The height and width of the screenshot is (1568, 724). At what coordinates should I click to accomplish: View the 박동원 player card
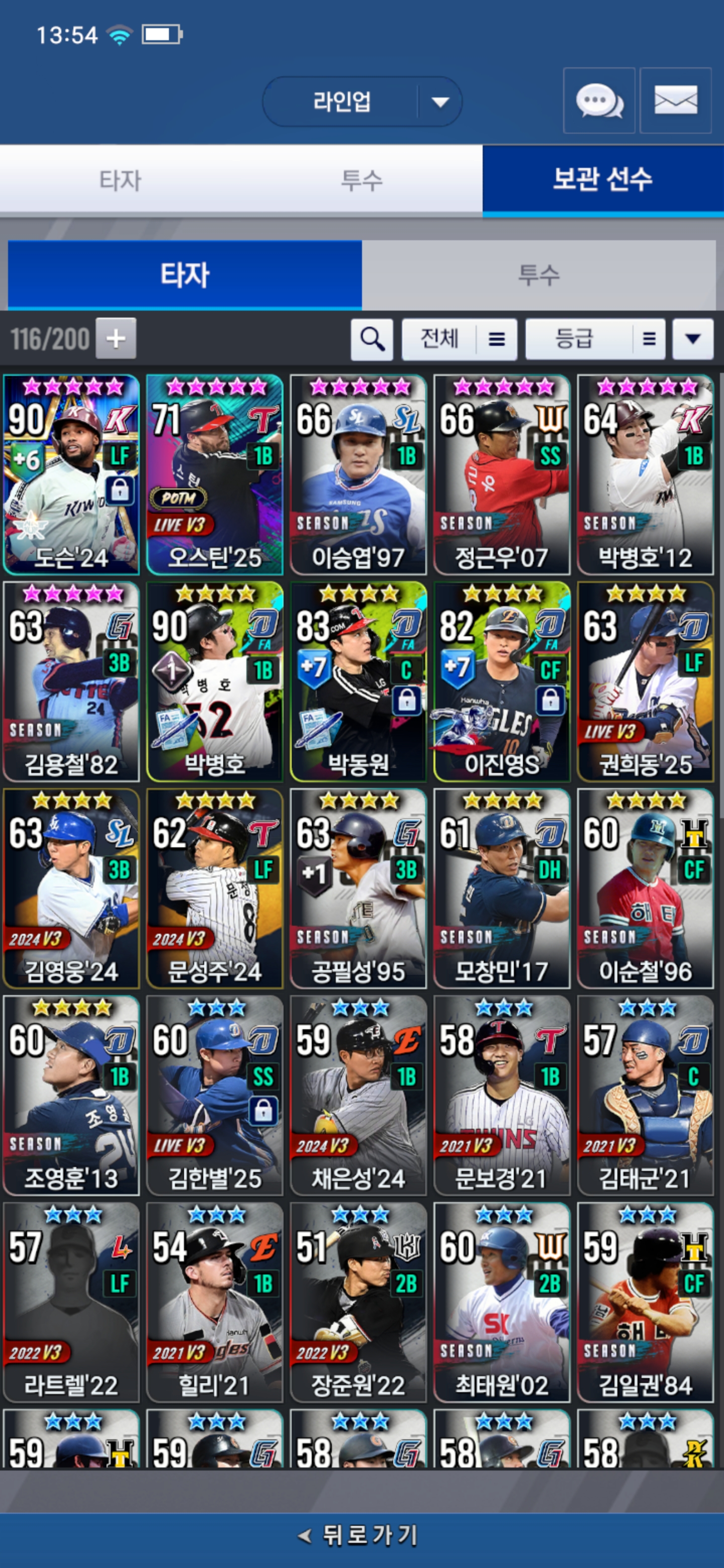coord(358,682)
